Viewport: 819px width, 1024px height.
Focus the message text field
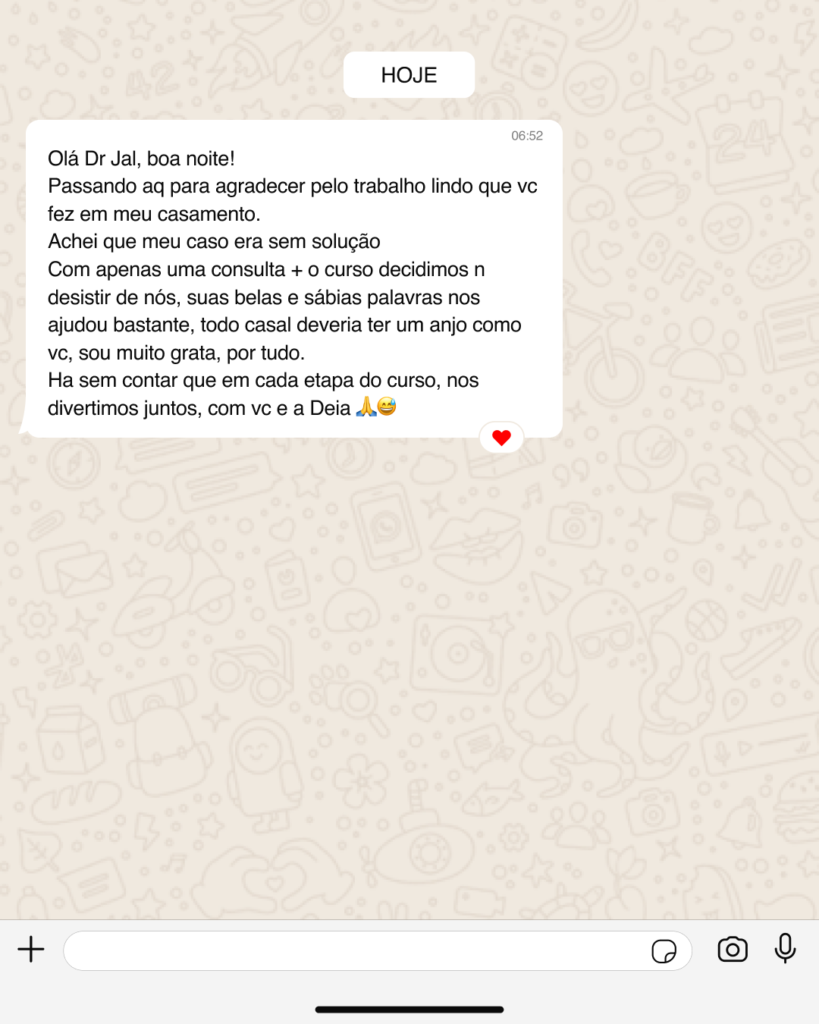pyautogui.click(x=350, y=950)
